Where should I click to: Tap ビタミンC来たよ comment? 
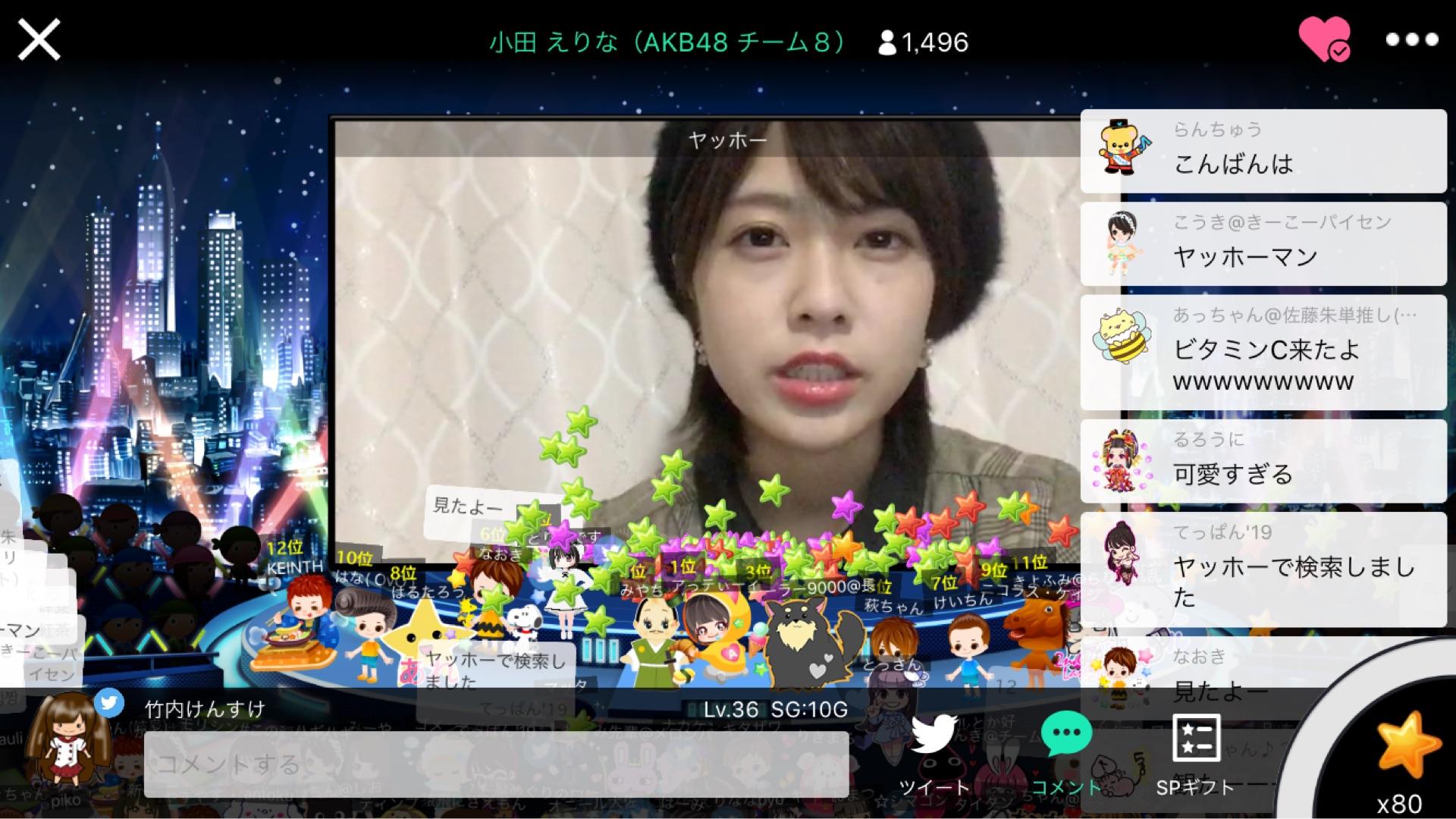1263,353
